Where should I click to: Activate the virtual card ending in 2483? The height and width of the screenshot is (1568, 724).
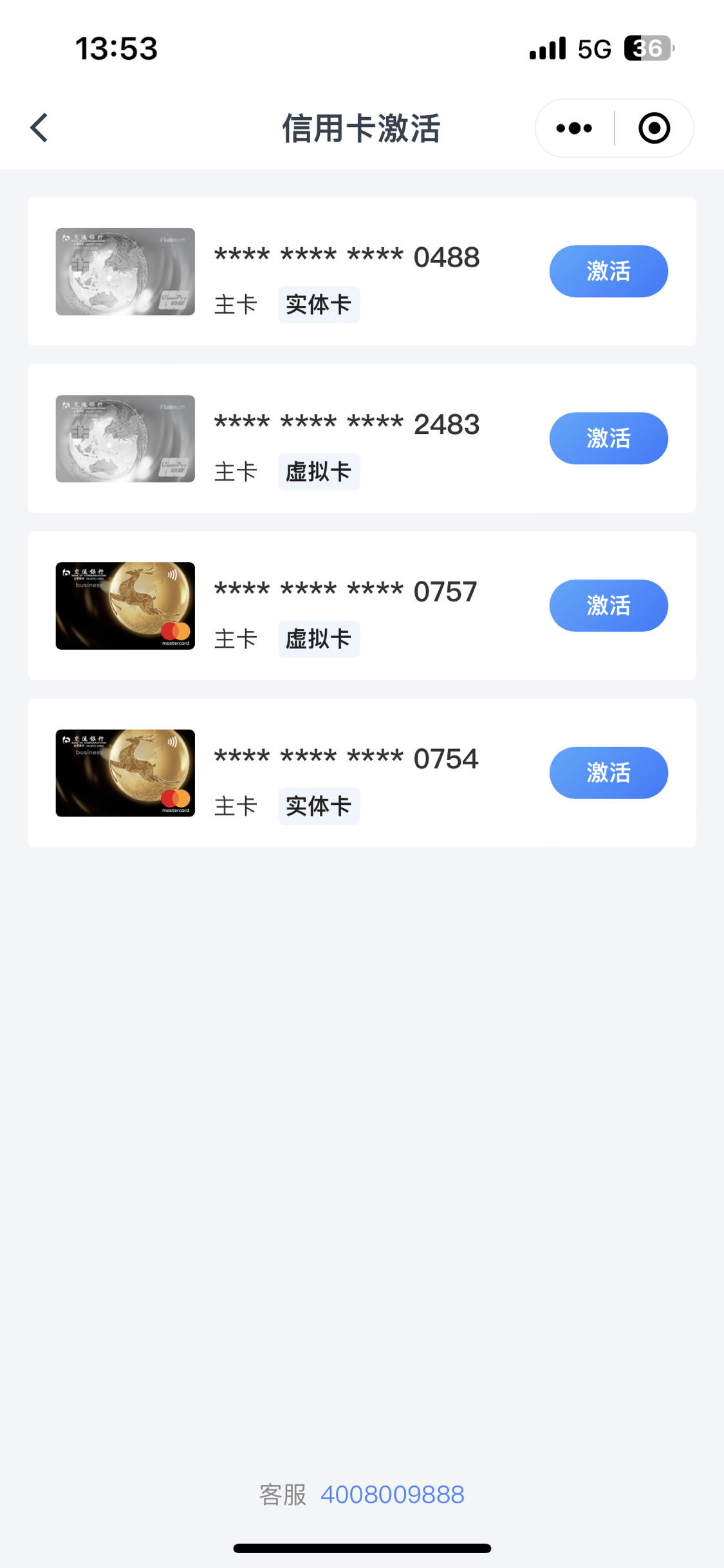[608, 439]
